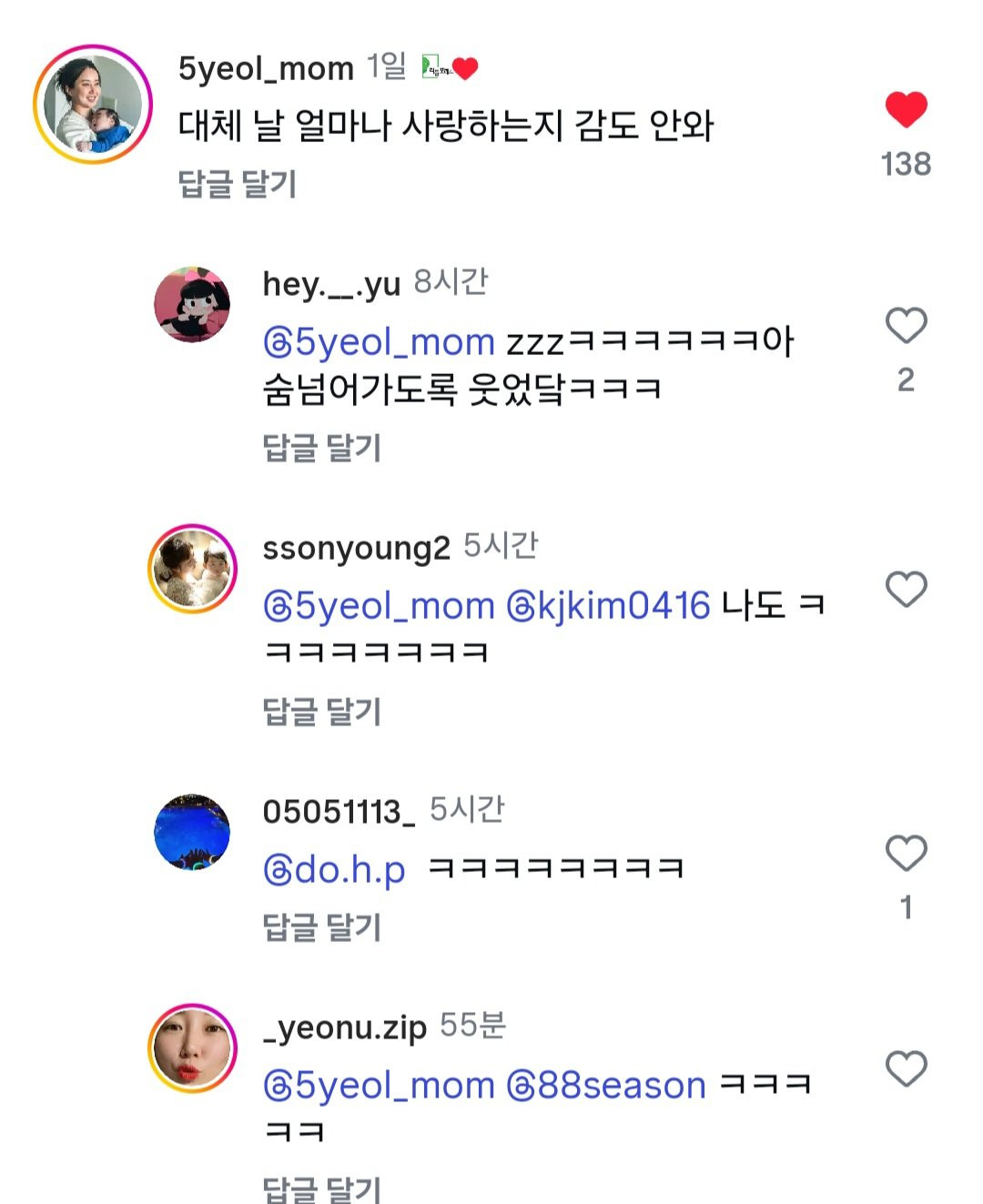This screenshot has height=1204, width=983.
Task: Open the @do.h.p mention link
Action: pyautogui.click(x=334, y=870)
